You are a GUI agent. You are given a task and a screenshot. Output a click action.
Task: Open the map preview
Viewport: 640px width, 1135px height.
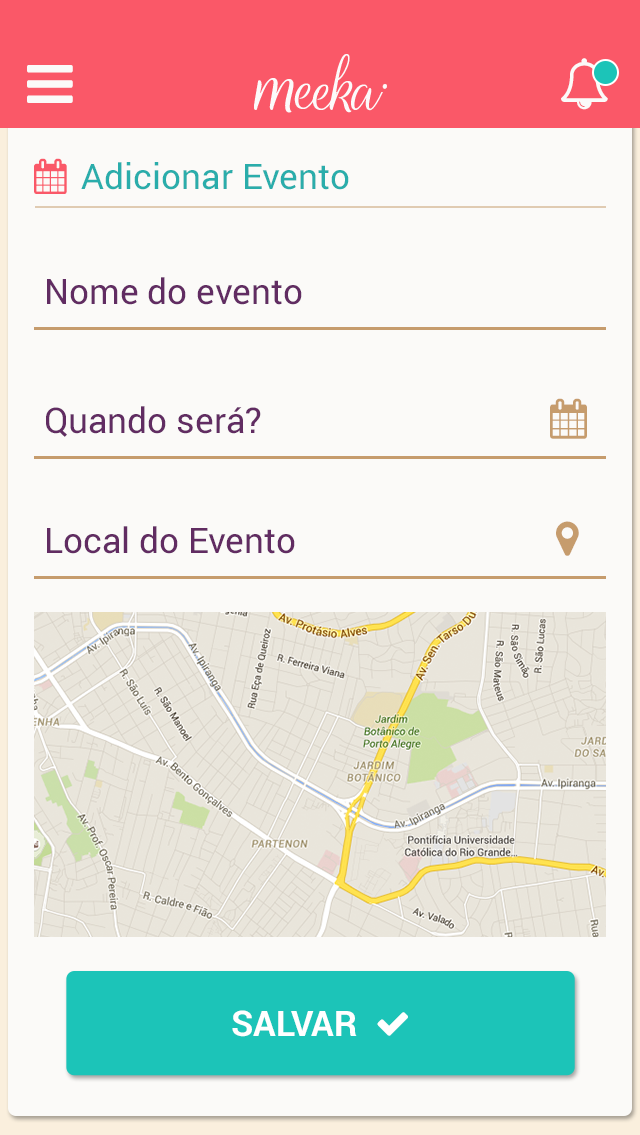point(320,774)
